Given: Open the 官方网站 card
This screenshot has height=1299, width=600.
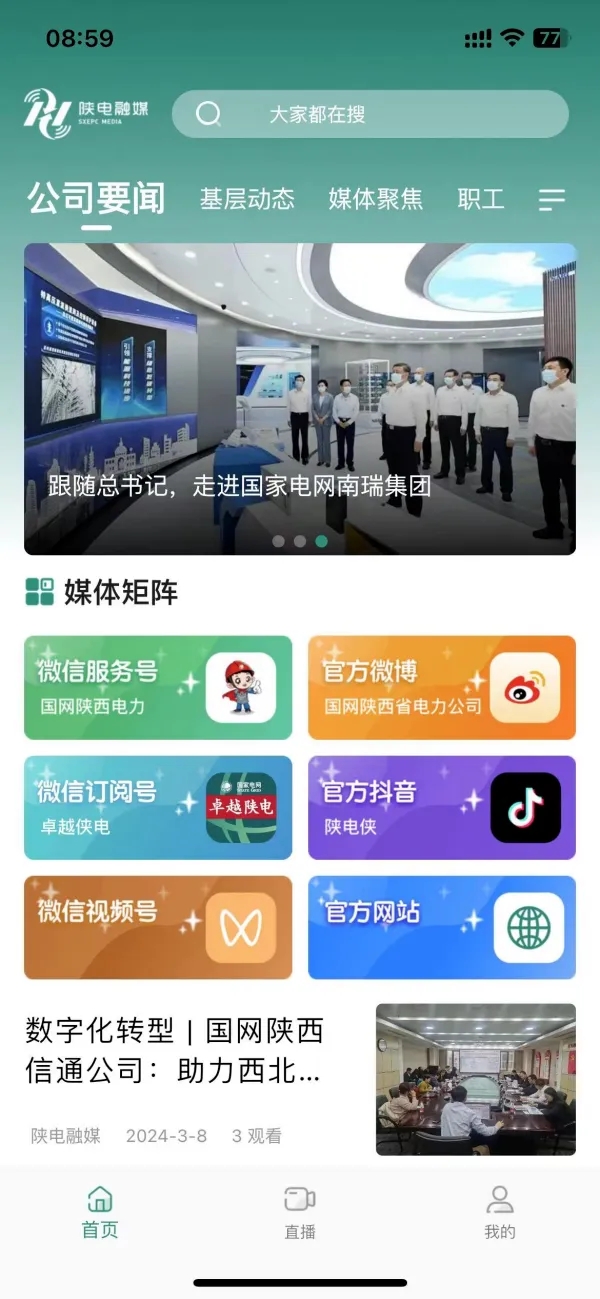Looking at the screenshot, I should 441,927.
